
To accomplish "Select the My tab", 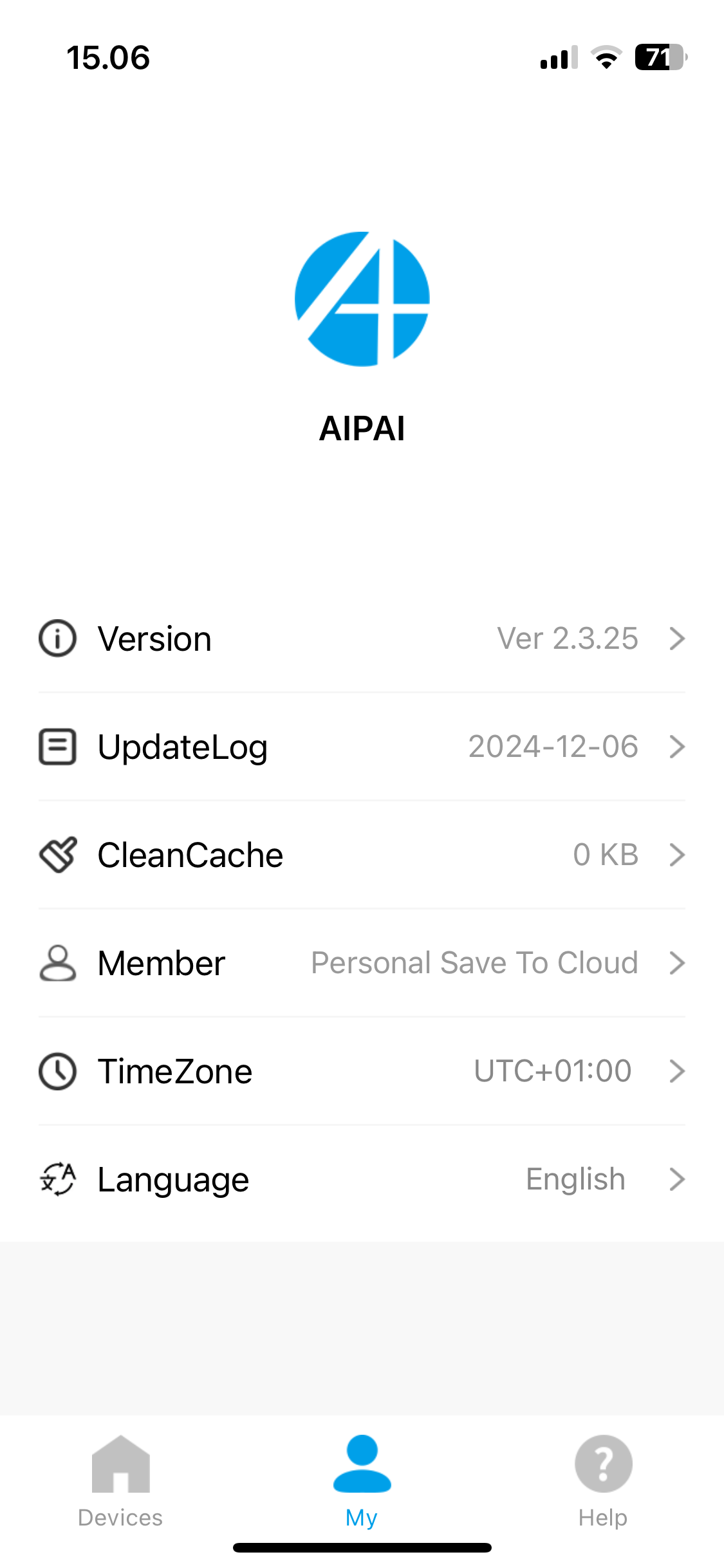I will pos(362,1480).
